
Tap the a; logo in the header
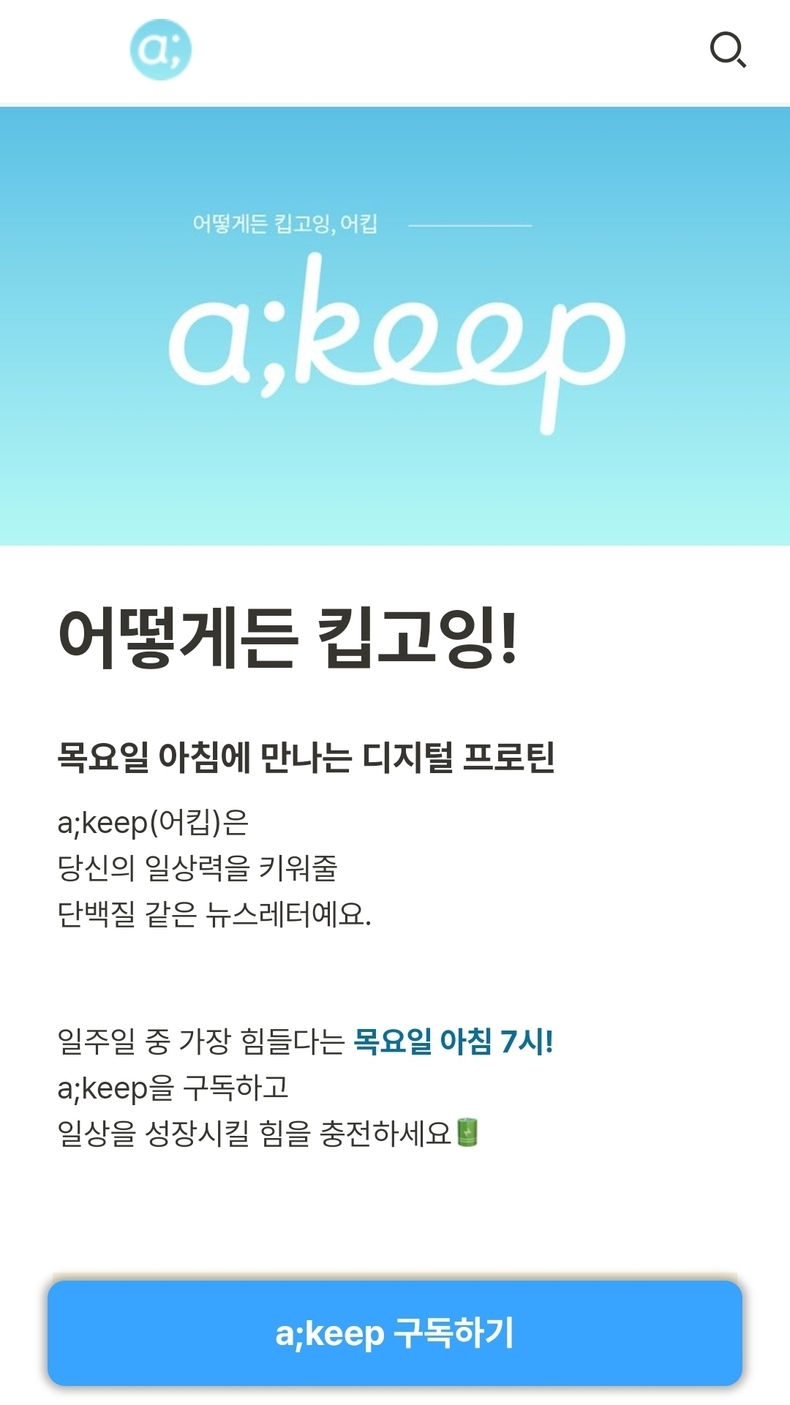[160, 49]
